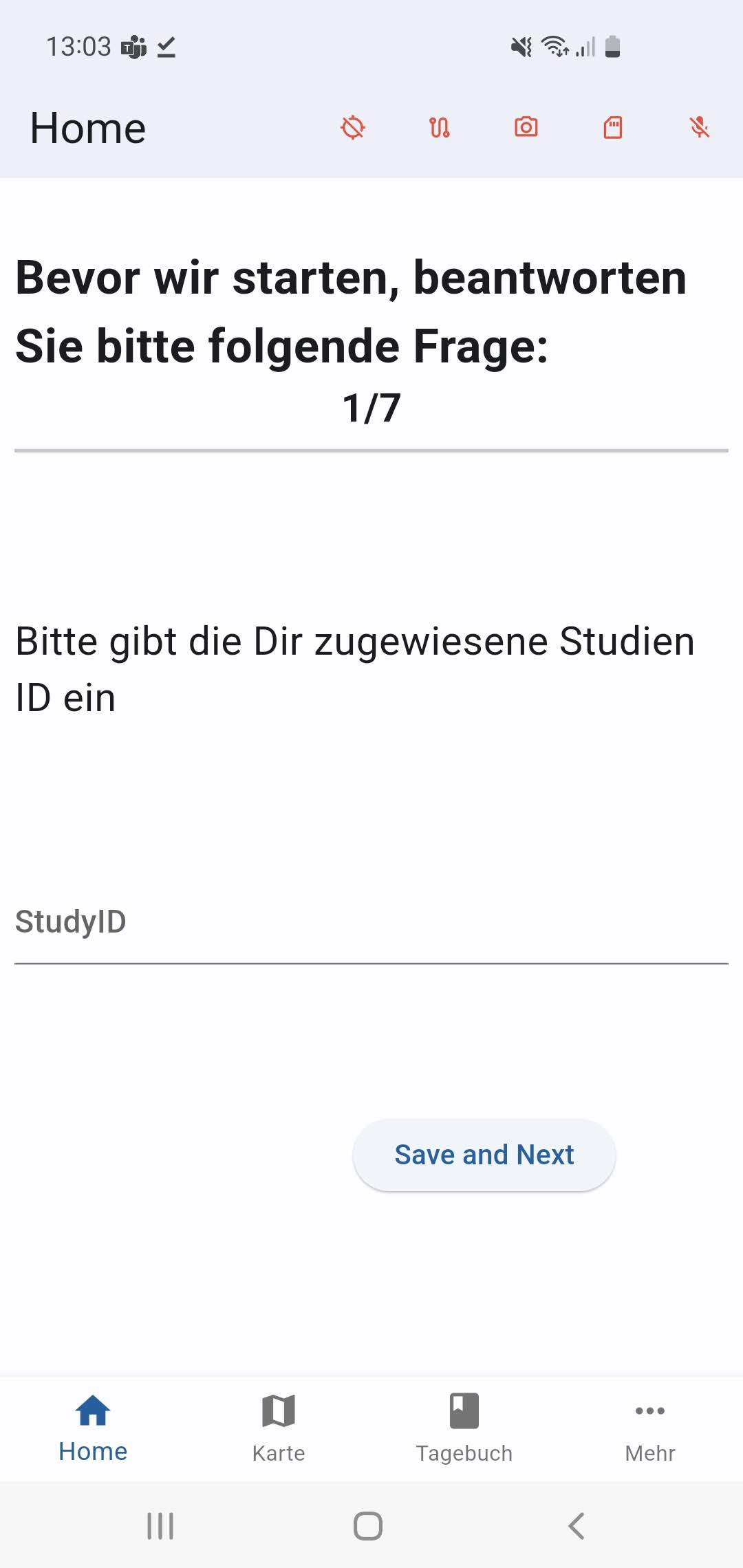Focus the StudyID text field

click(371, 923)
